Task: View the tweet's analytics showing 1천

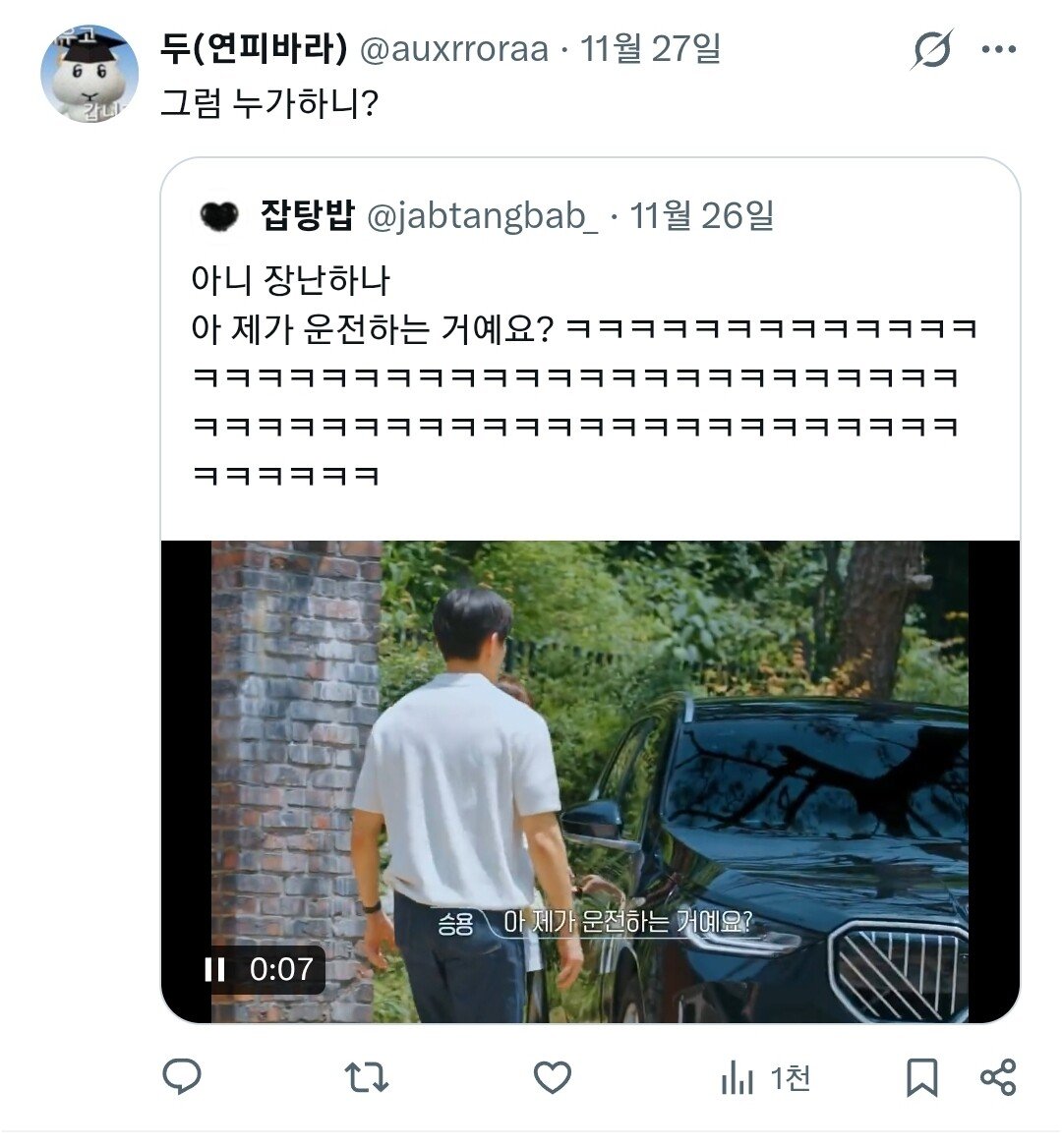Action: (764, 1078)
